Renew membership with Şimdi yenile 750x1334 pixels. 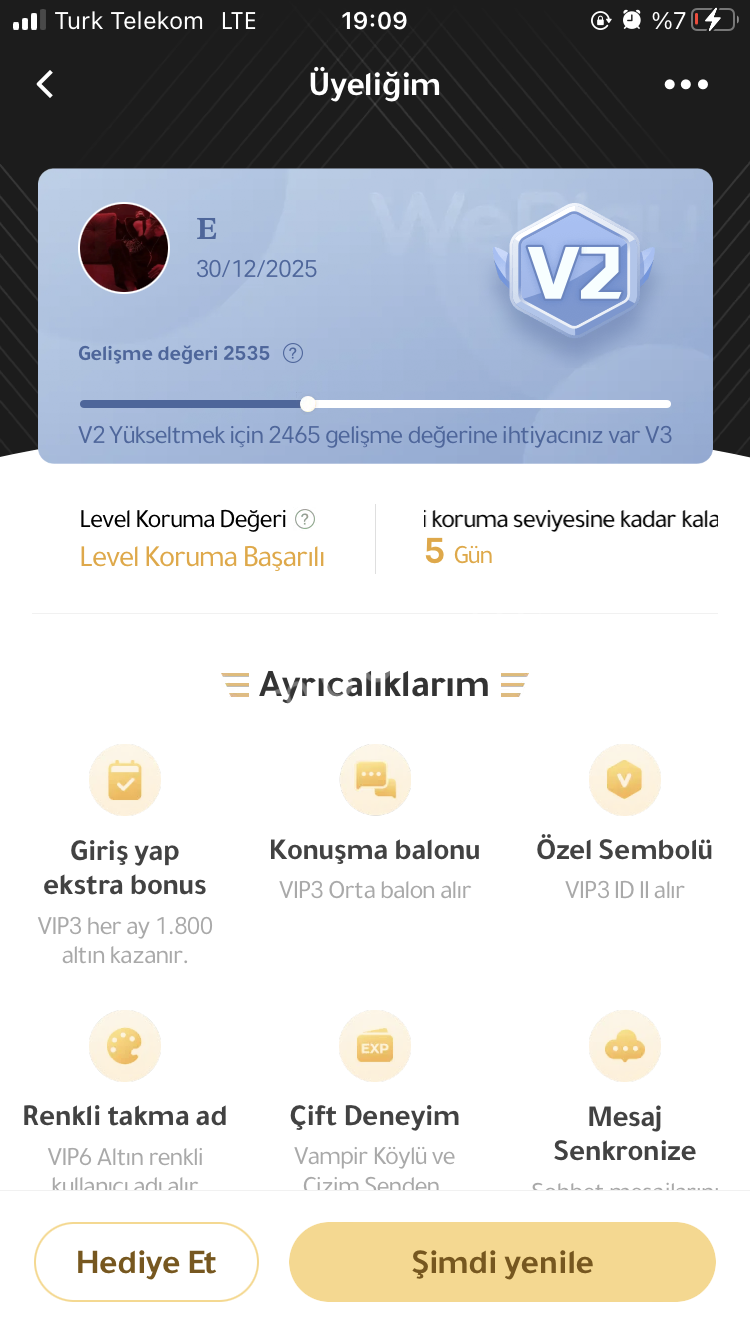(502, 1262)
